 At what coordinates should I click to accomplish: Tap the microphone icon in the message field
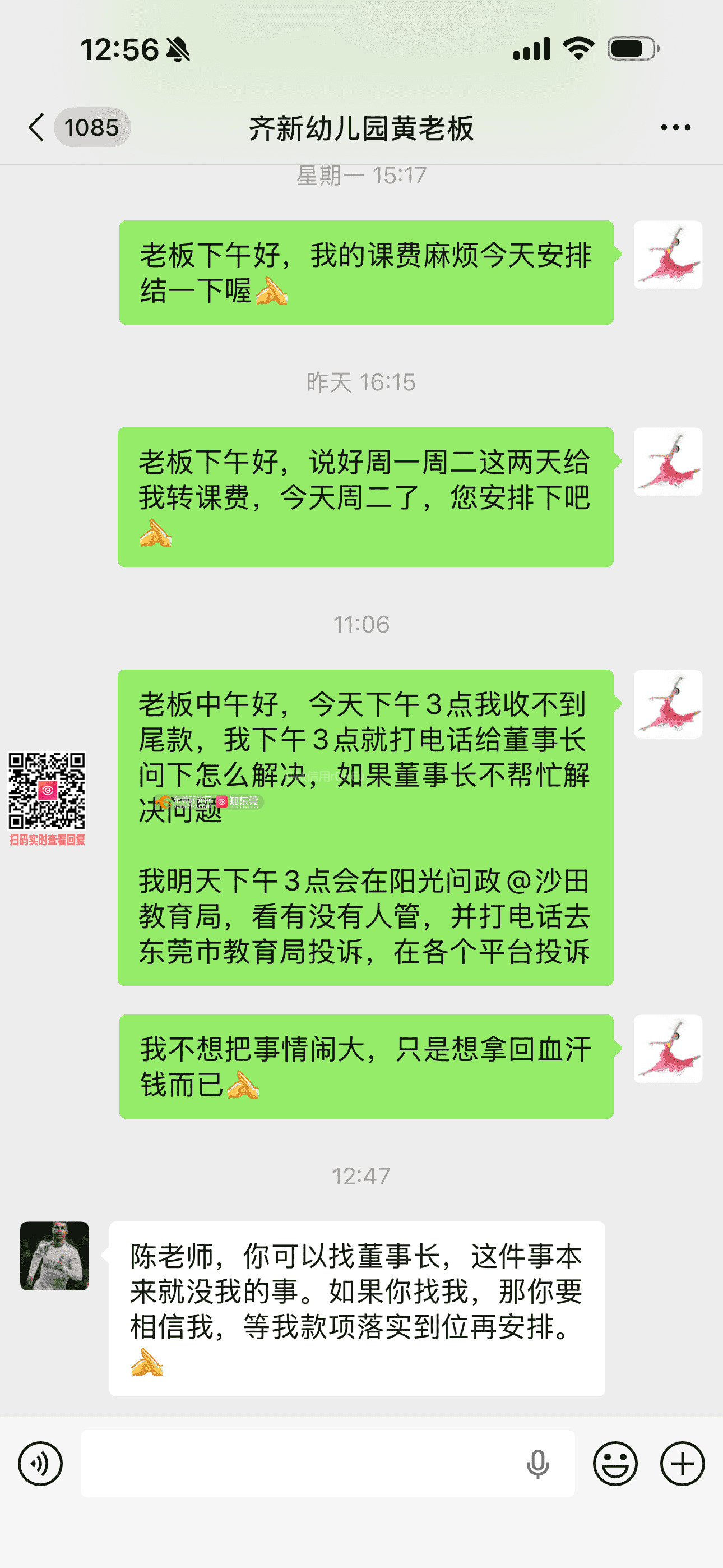click(537, 1463)
